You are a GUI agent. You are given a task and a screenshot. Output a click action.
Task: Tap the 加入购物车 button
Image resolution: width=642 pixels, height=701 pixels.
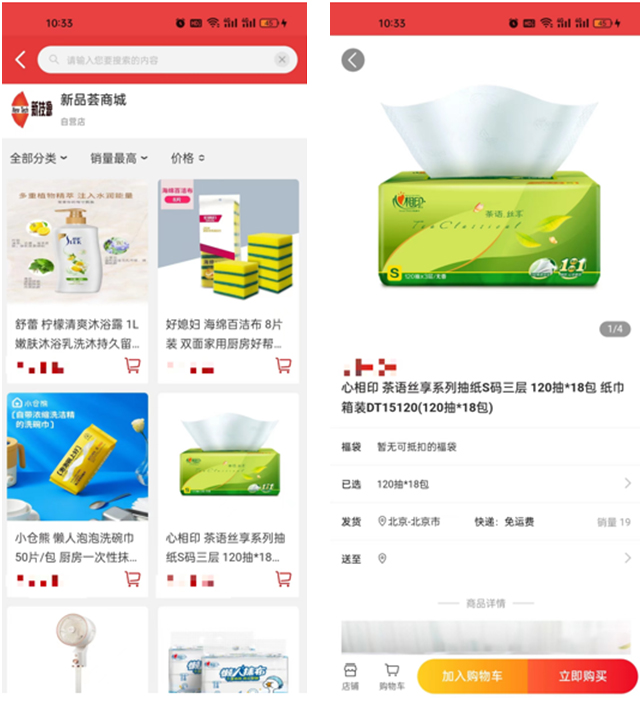point(472,677)
